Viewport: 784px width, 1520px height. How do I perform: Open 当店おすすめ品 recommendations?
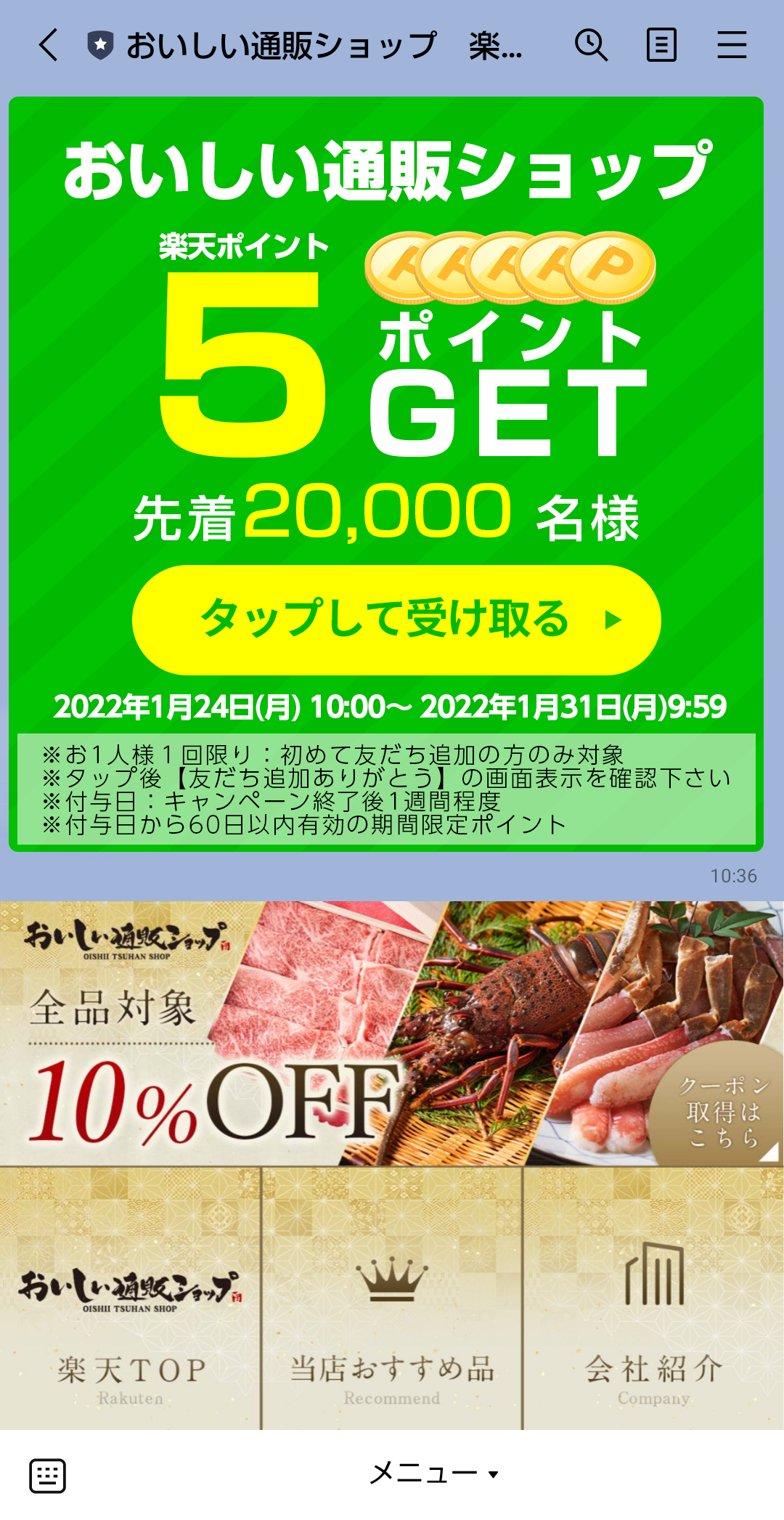click(x=392, y=1298)
